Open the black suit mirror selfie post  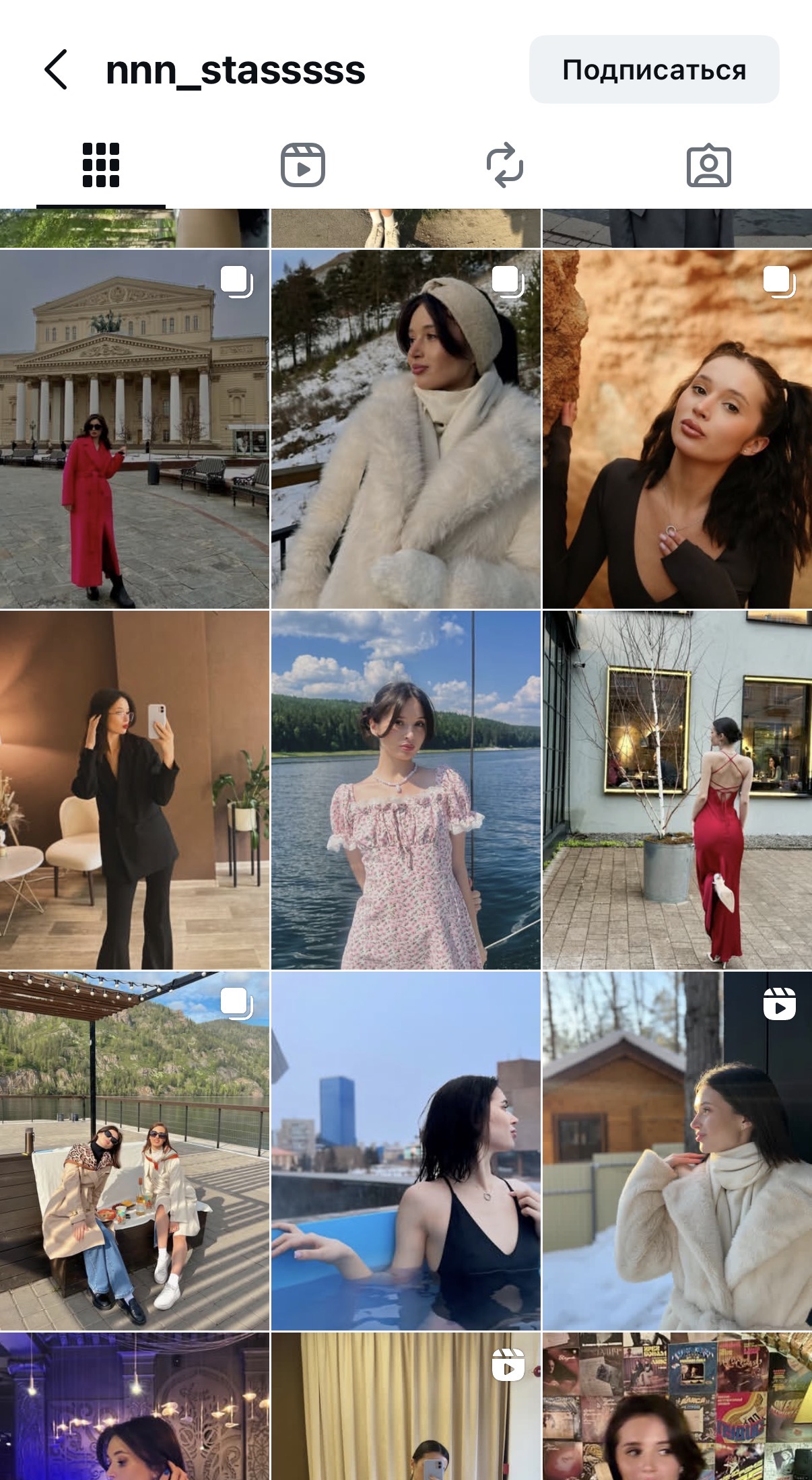pos(135,790)
